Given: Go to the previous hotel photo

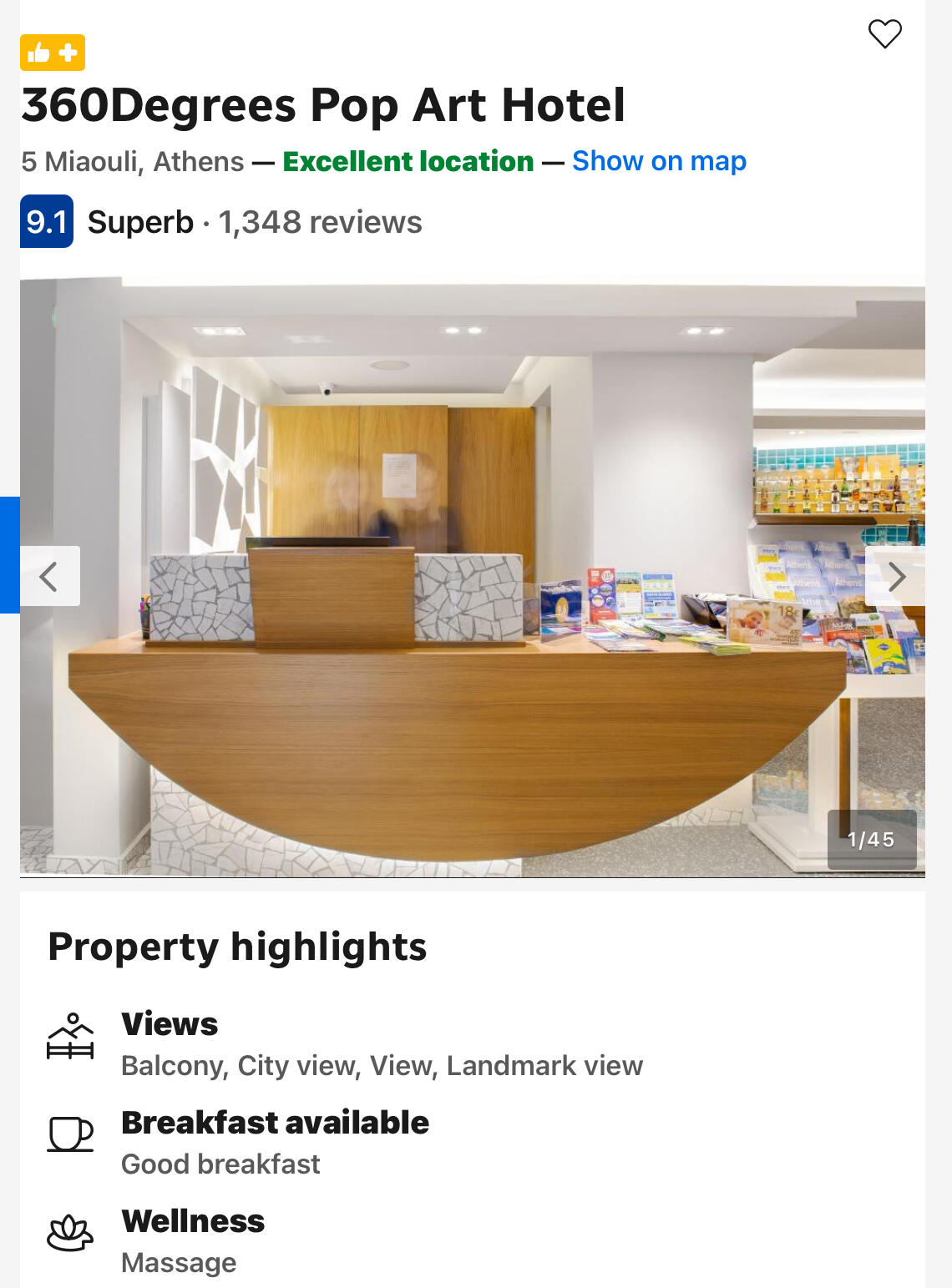Looking at the screenshot, I should pos(49,576).
